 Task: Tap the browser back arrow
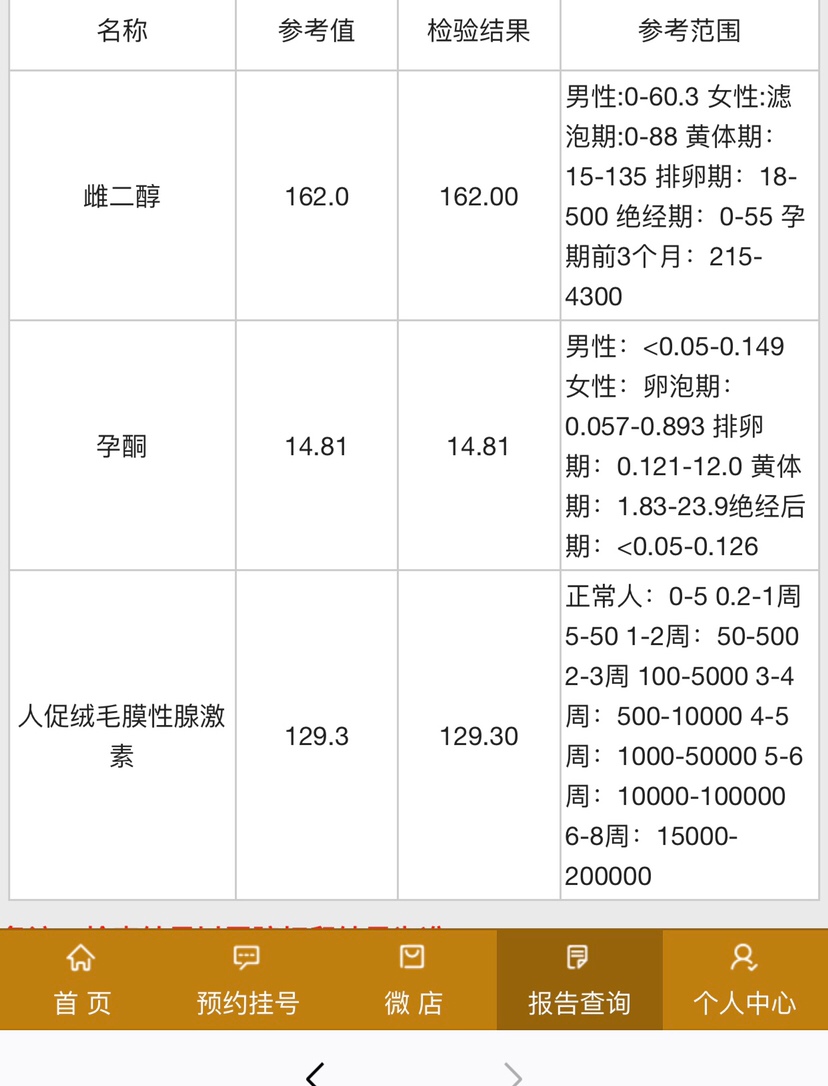315,1074
